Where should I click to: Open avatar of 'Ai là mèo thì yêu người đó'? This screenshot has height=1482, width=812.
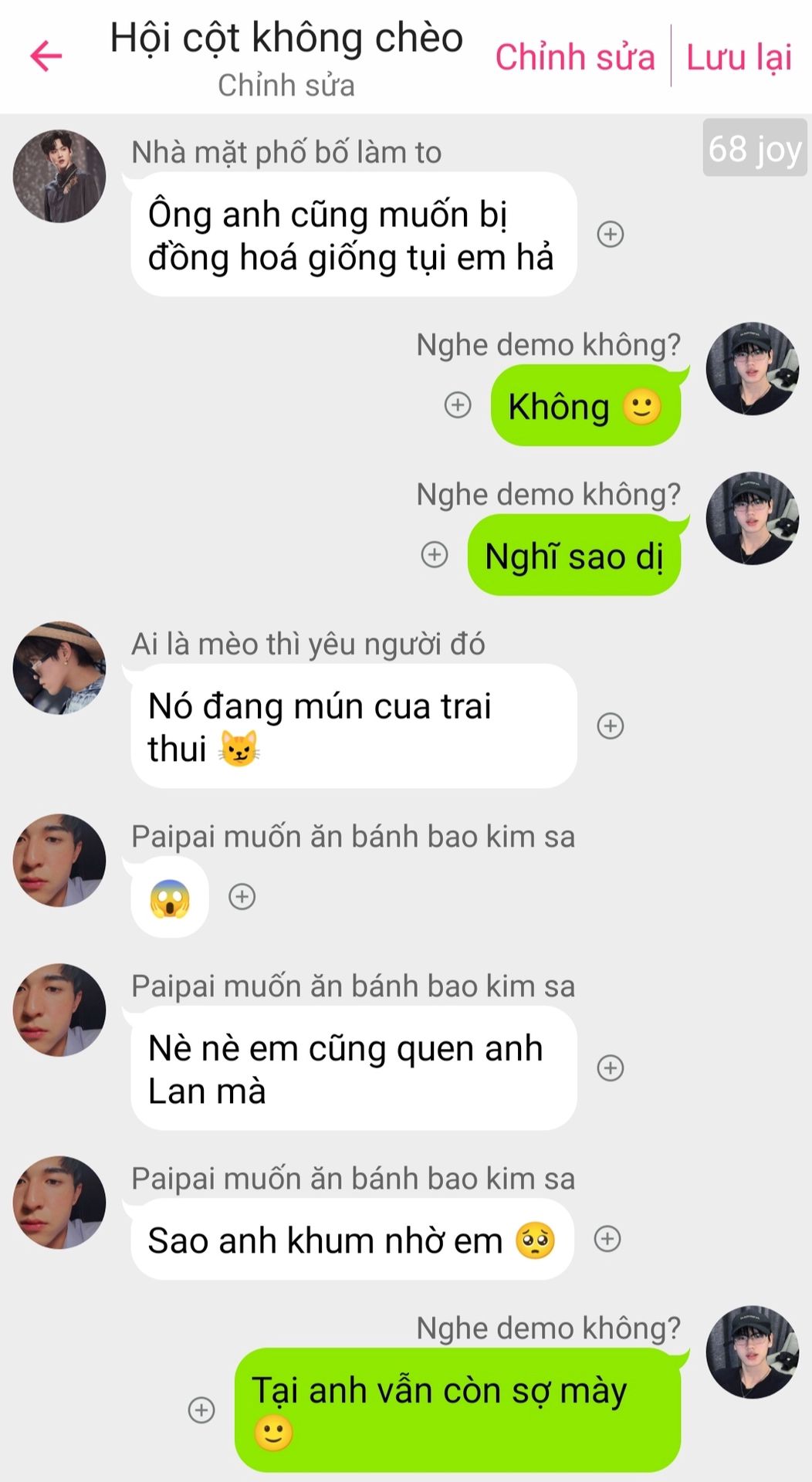(x=59, y=668)
